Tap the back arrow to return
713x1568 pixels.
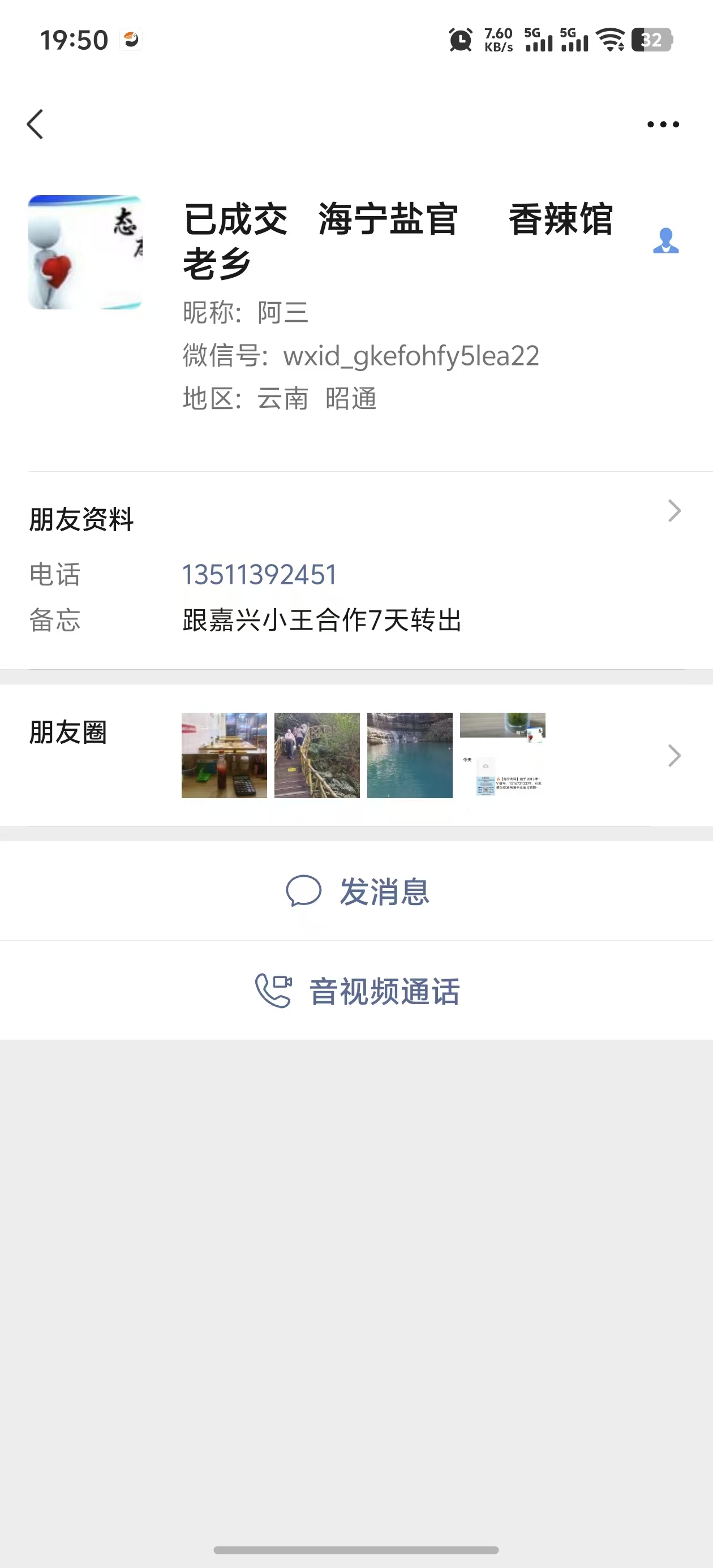(35, 124)
